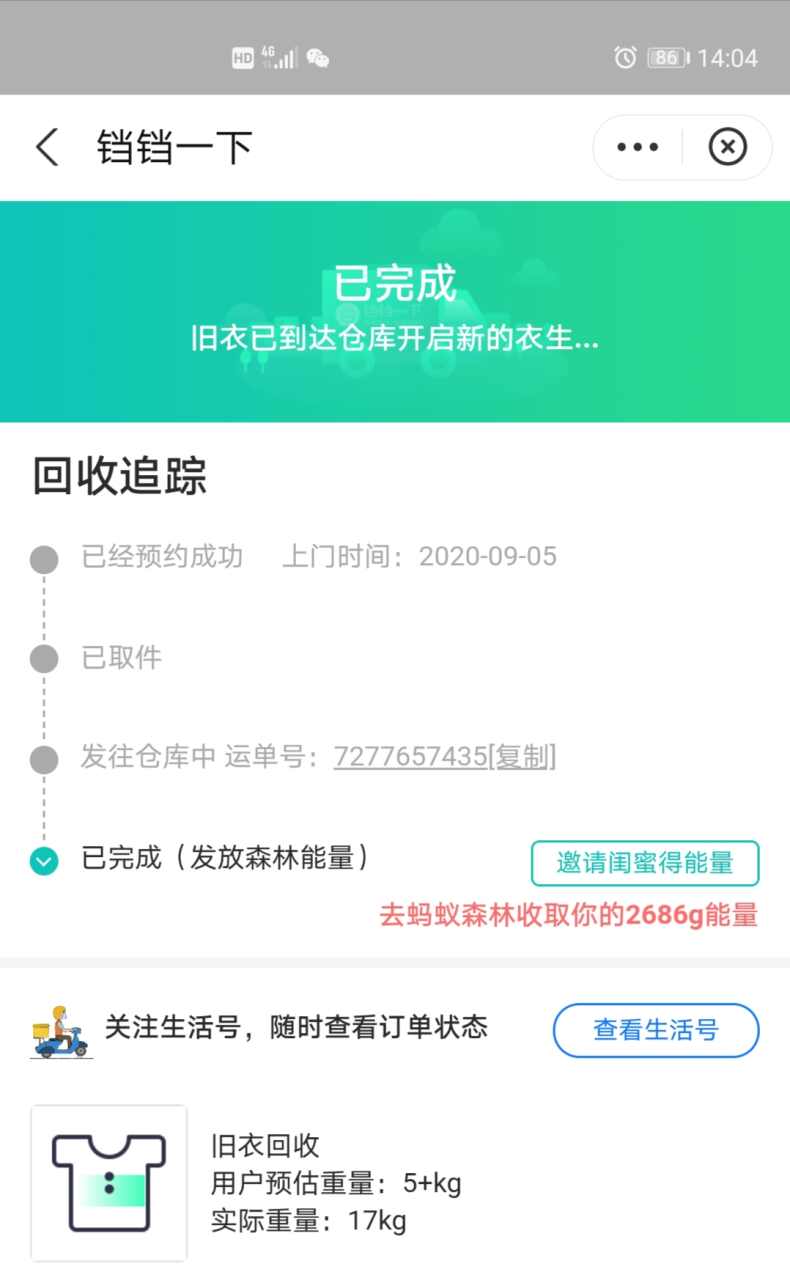Open 去蚂蚁森林收取你的2686g能量 link
The width and height of the screenshot is (790, 1280).
pyautogui.click(x=568, y=915)
